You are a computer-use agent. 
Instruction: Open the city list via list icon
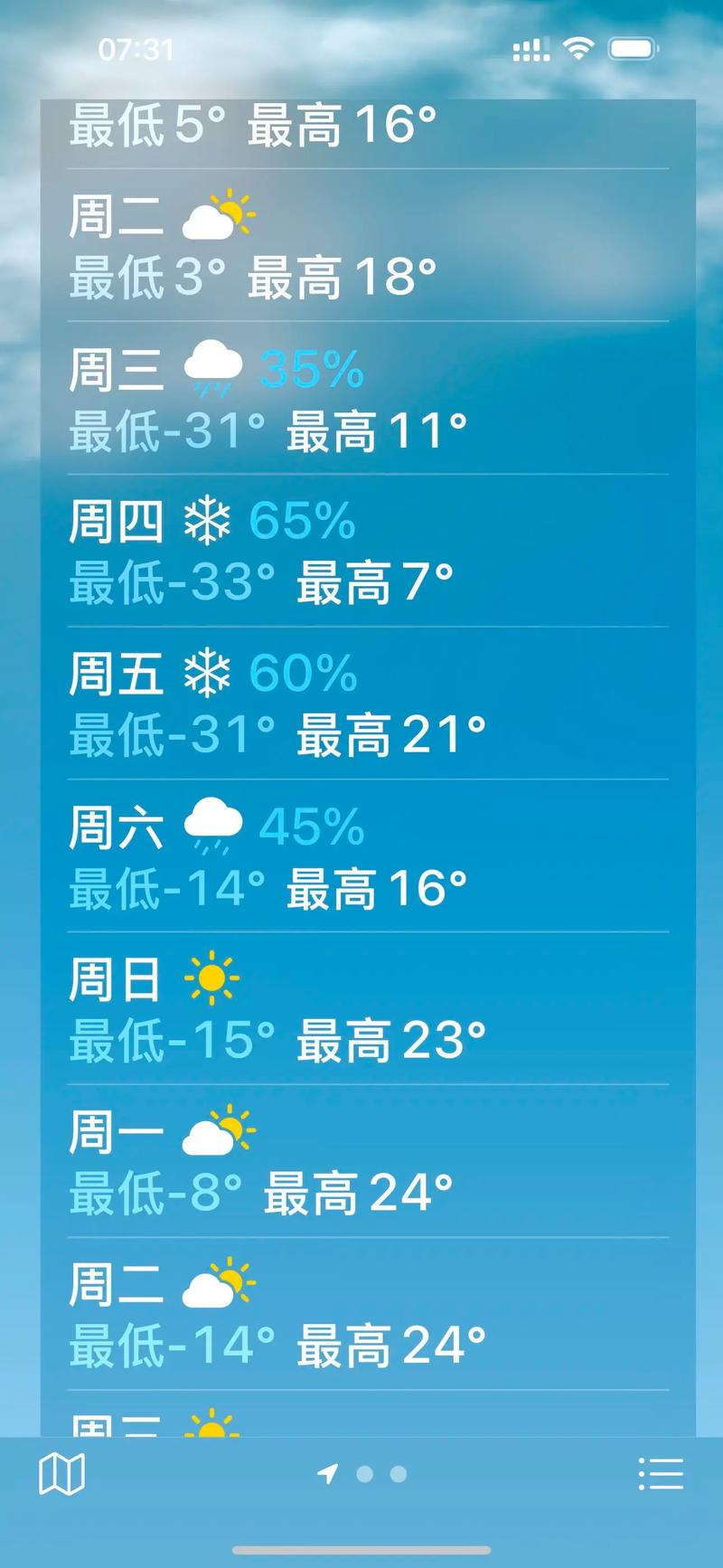[661, 1474]
